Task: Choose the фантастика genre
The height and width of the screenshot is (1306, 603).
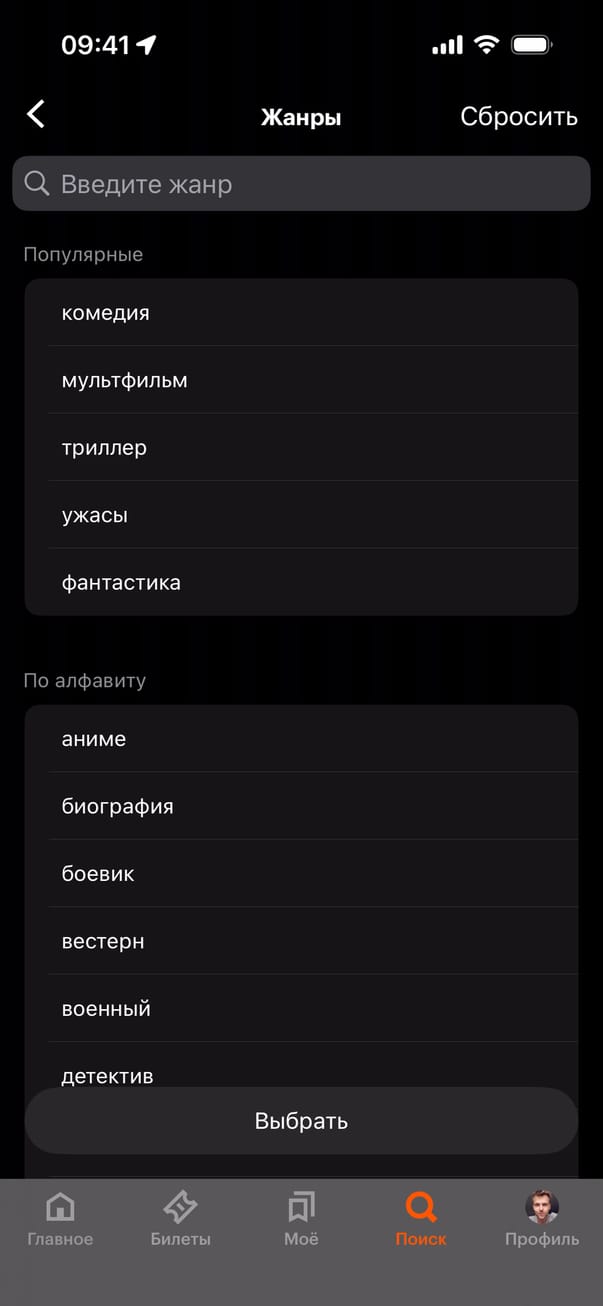Action: coord(301,583)
